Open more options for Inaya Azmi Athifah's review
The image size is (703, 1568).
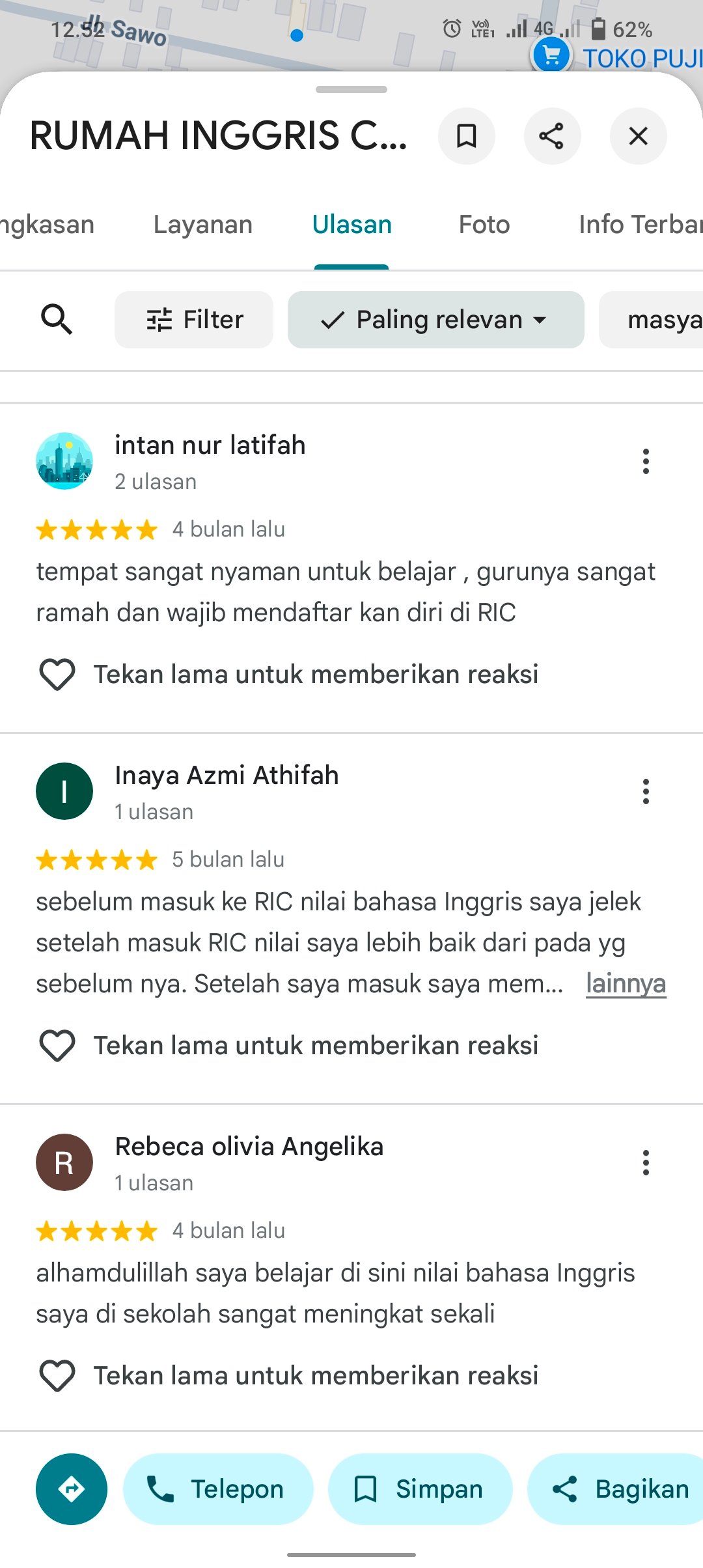click(646, 792)
